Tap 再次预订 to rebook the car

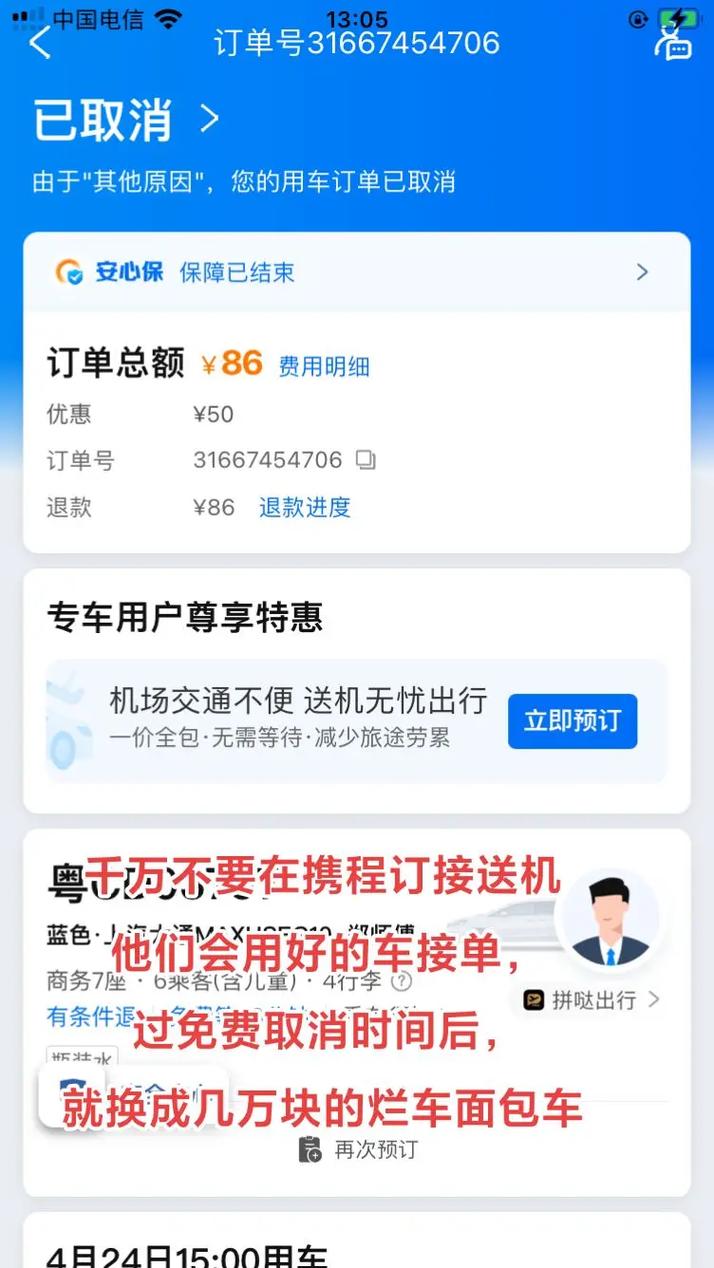pyautogui.click(x=358, y=1150)
